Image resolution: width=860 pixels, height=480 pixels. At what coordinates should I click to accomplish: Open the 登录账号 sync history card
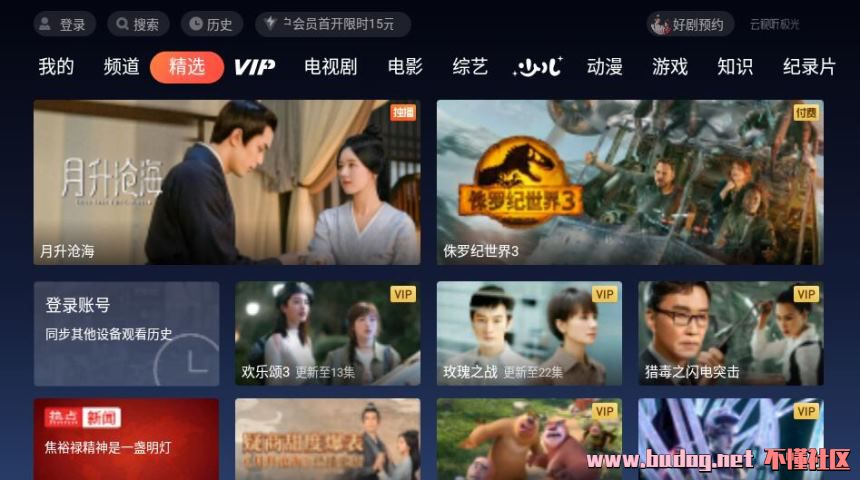[x=126, y=333]
